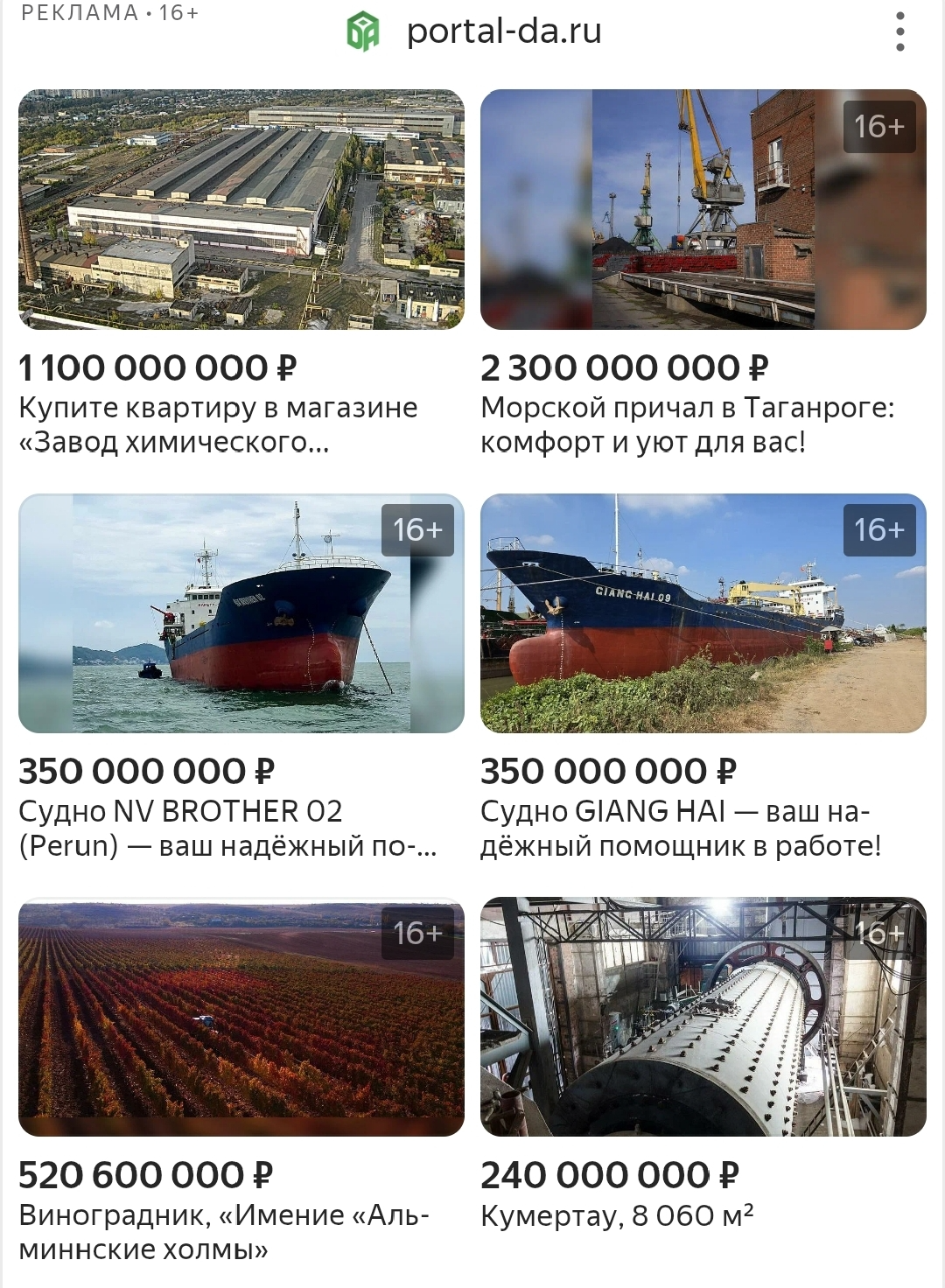Open the 1 100 000 000 ₽ factory listing
This screenshot has height=1288, width=945.
pos(241,210)
